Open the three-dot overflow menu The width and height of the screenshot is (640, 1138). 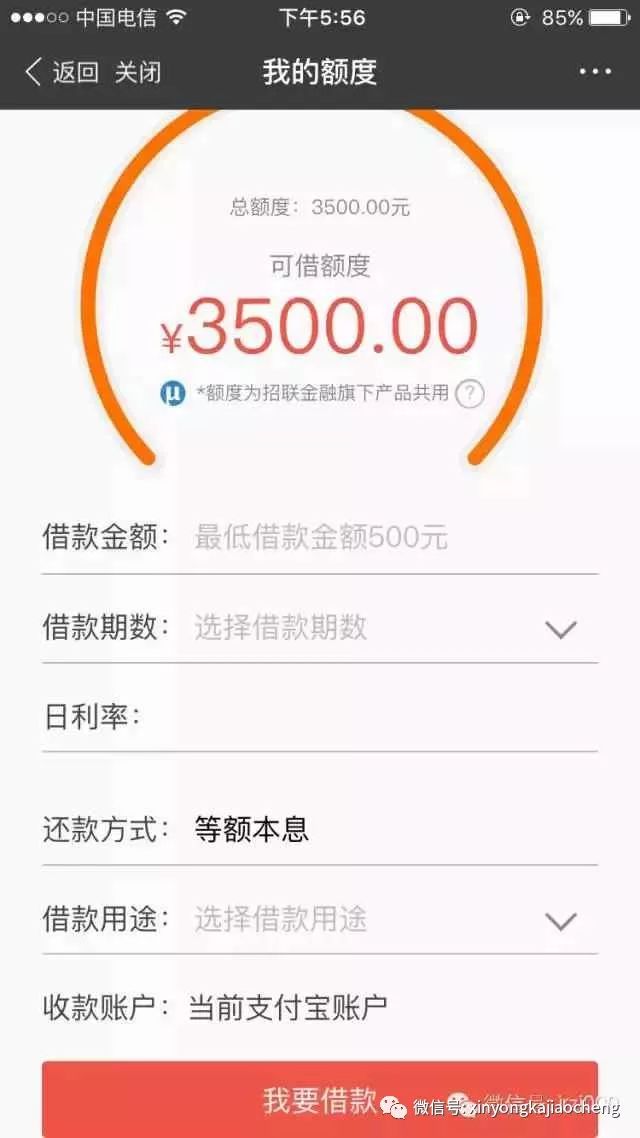click(x=595, y=72)
